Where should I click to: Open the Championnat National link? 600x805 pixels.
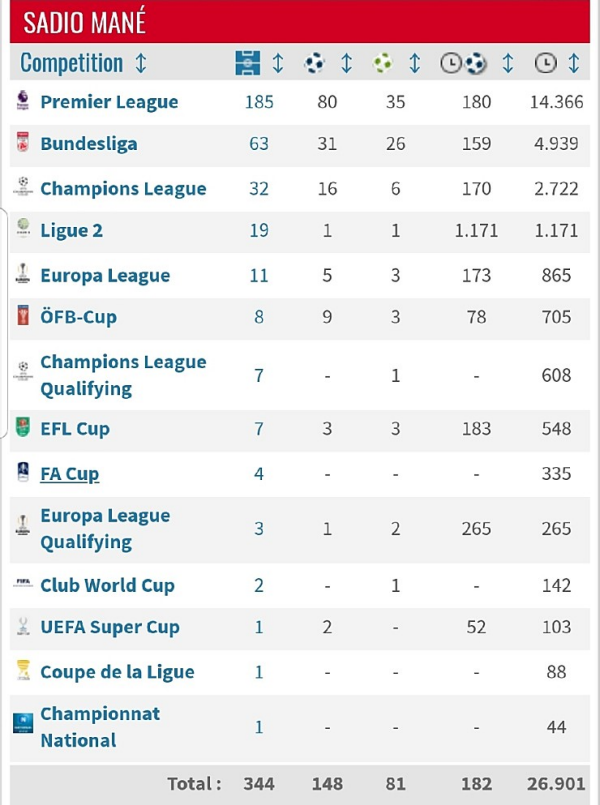[100, 727]
